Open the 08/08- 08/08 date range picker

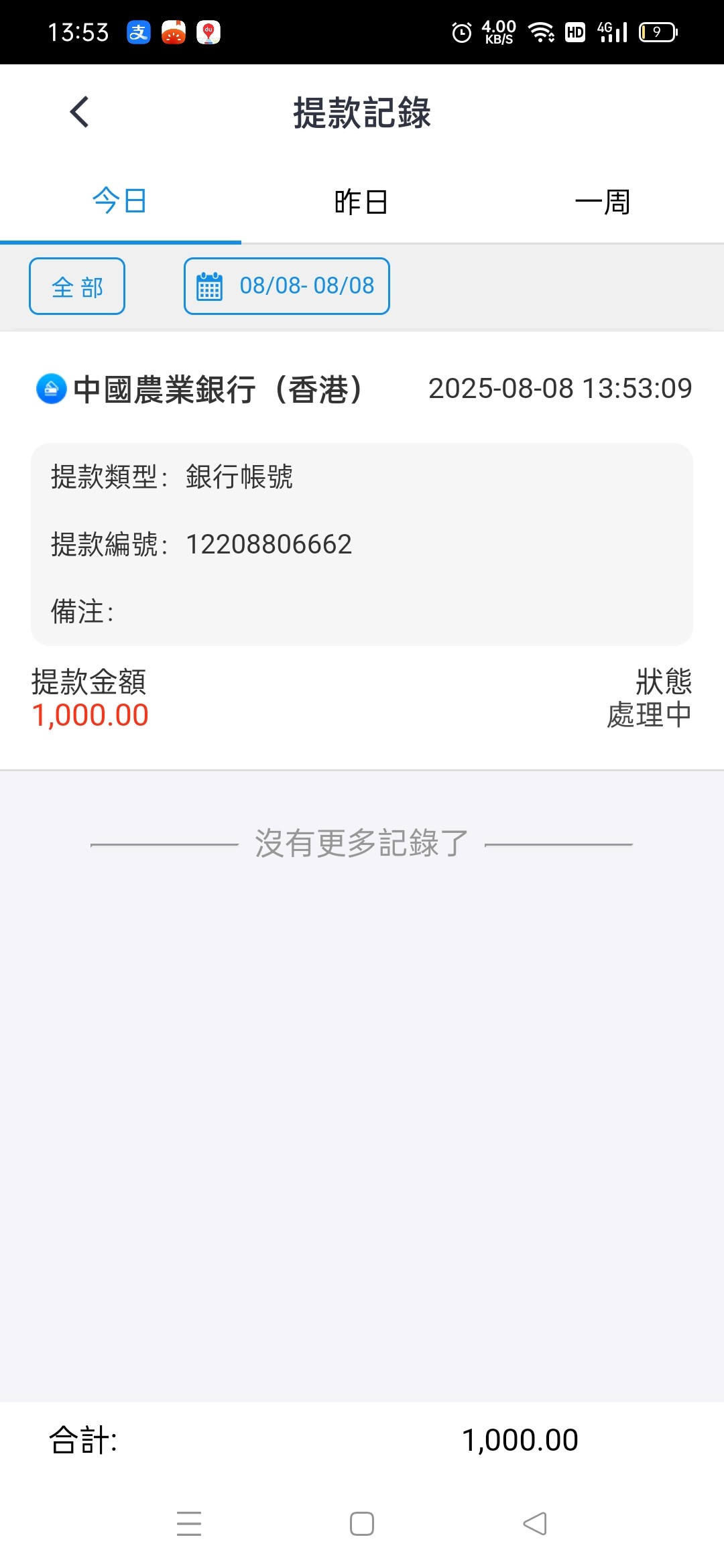click(x=287, y=286)
